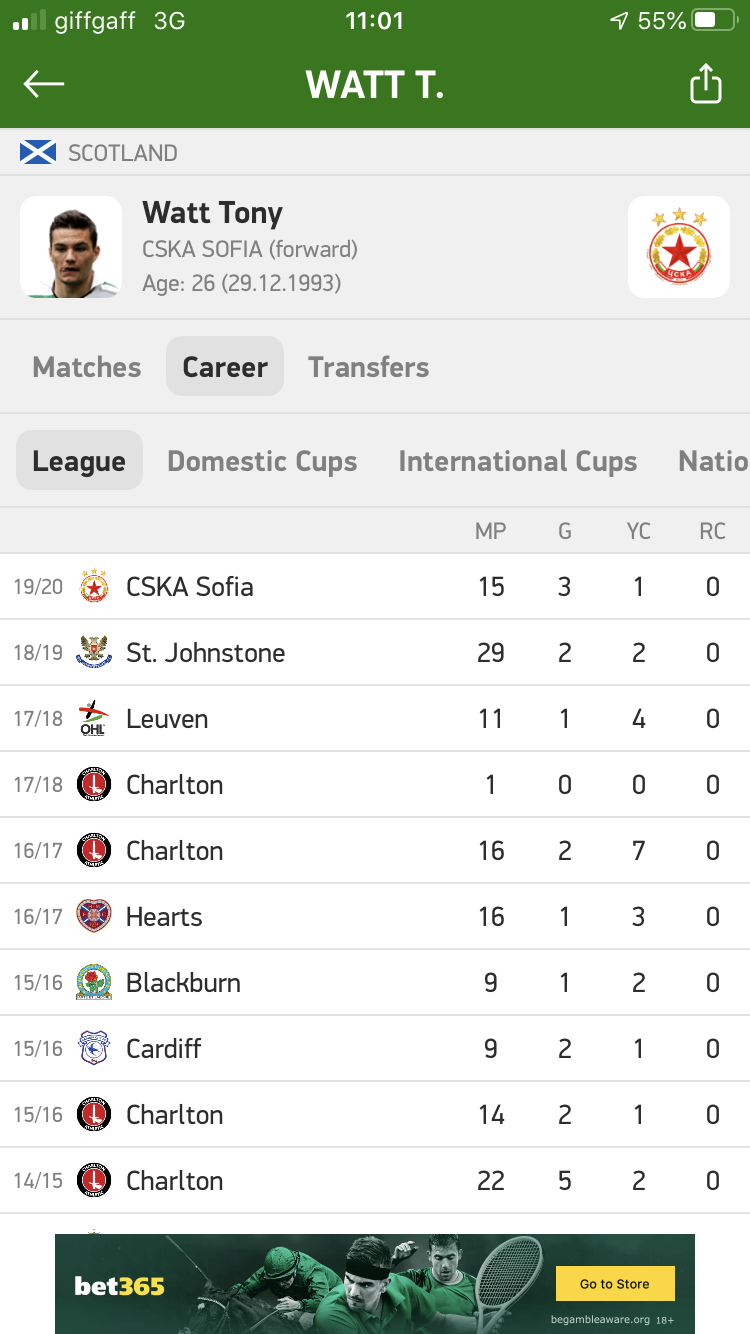Open the 18/19 St. Johnstone row

[x=375, y=653]
